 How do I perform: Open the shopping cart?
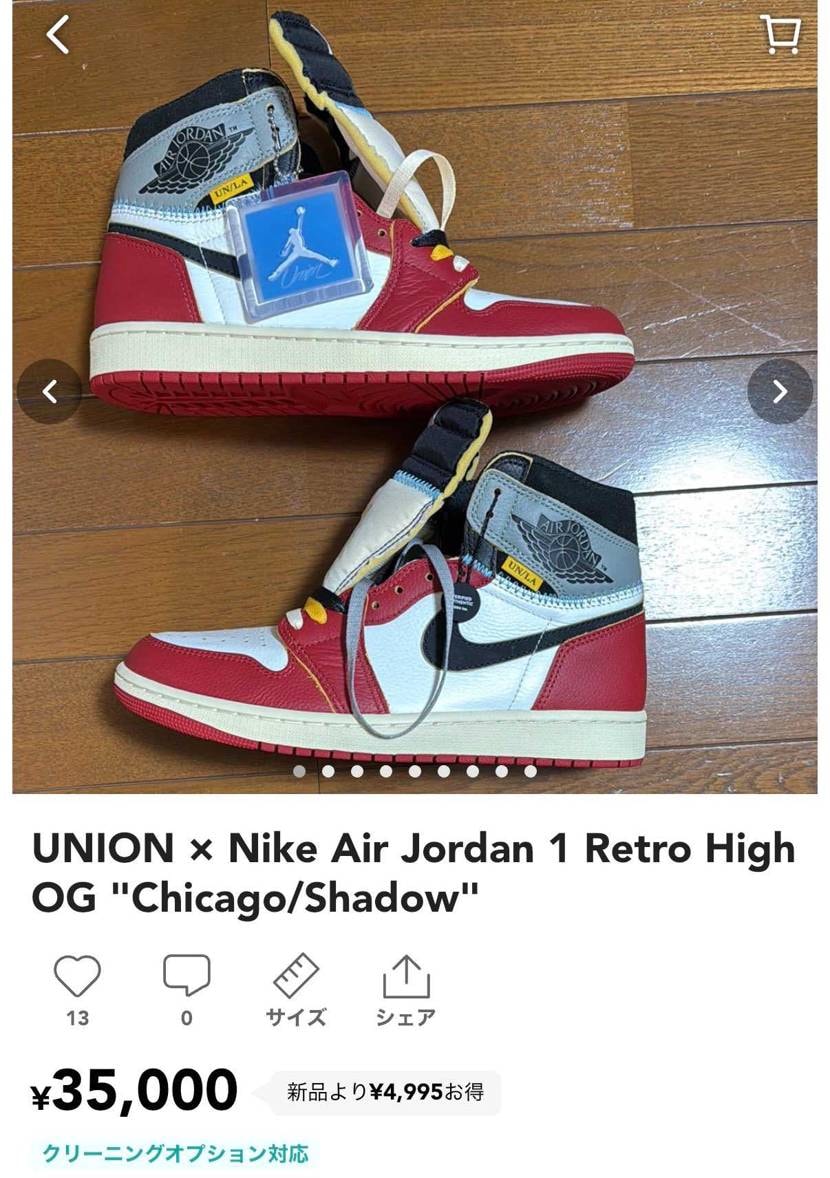coord(780,34)
